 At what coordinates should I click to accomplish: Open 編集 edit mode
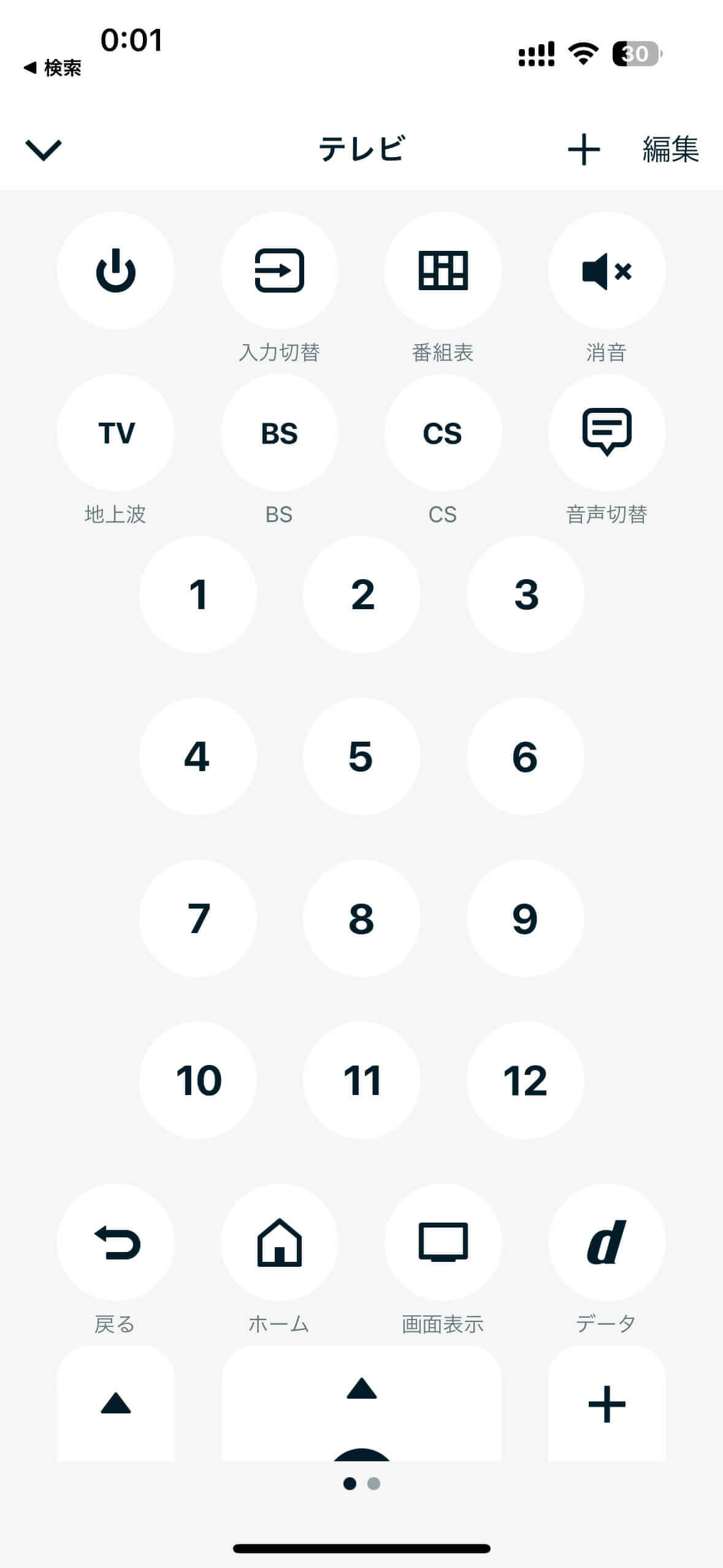670,149
